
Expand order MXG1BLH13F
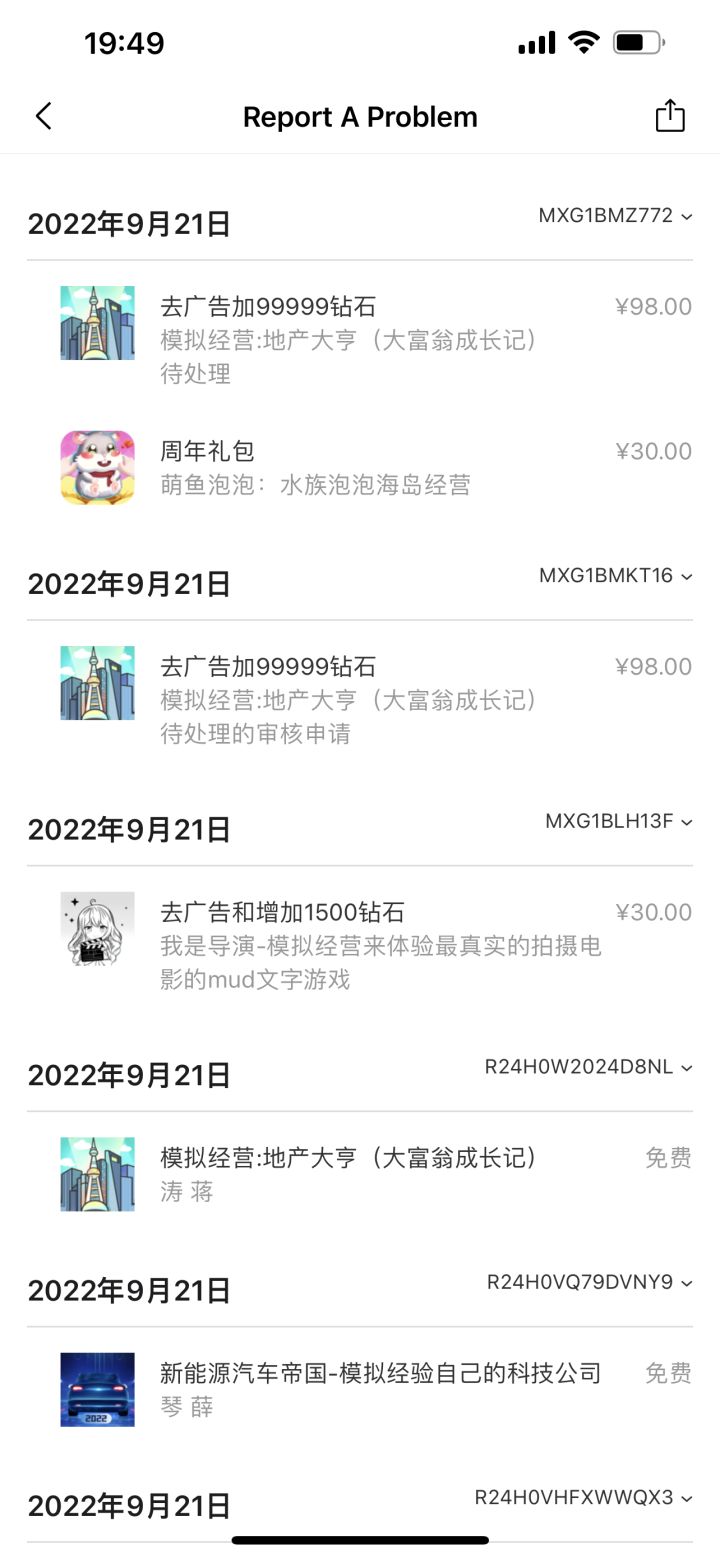[618, 822]
